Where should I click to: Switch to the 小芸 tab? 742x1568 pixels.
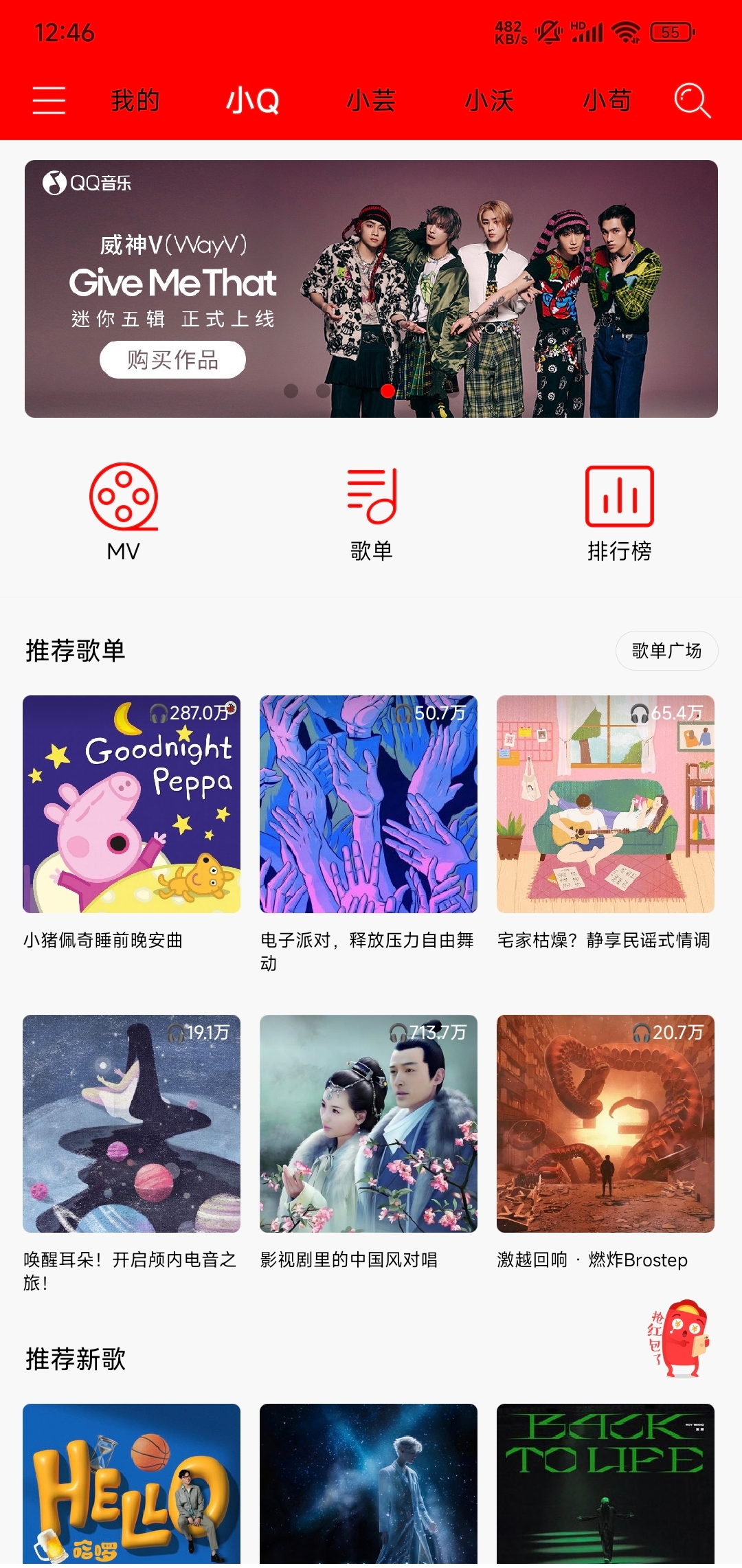pyautogui.click(x=371, y=101)
